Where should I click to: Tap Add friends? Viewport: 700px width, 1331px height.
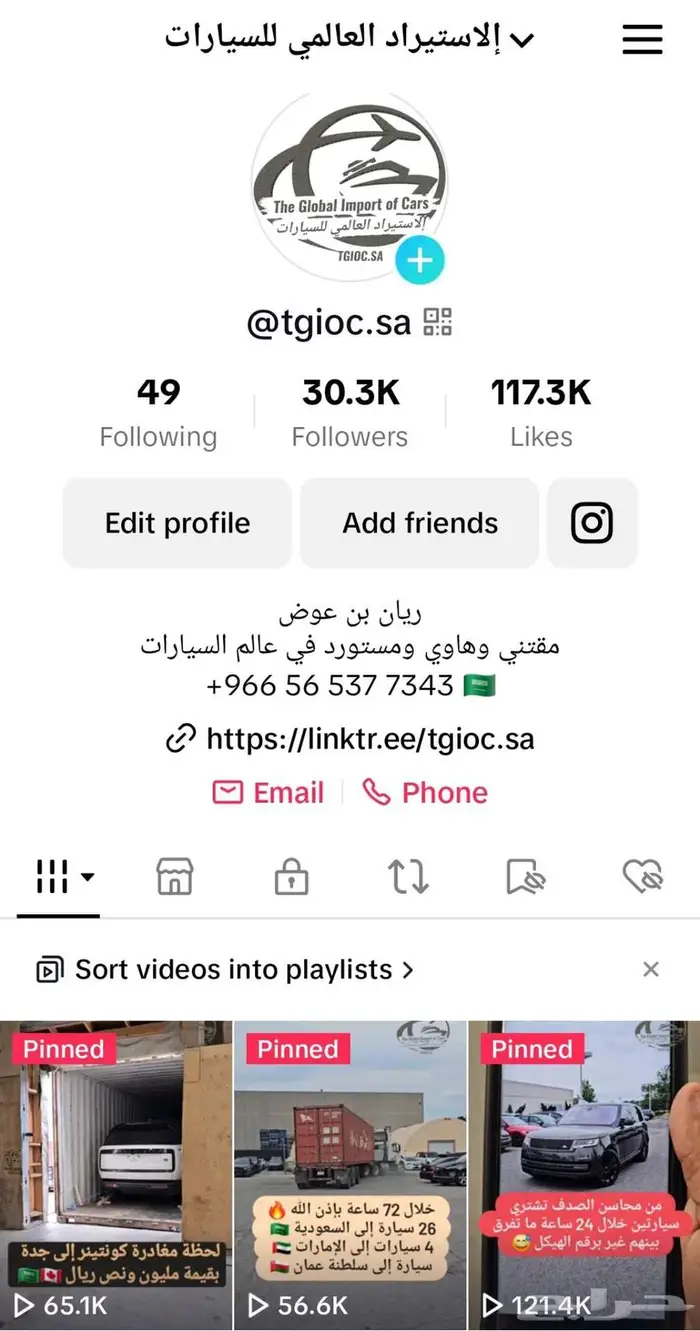[x=420, y=523]
